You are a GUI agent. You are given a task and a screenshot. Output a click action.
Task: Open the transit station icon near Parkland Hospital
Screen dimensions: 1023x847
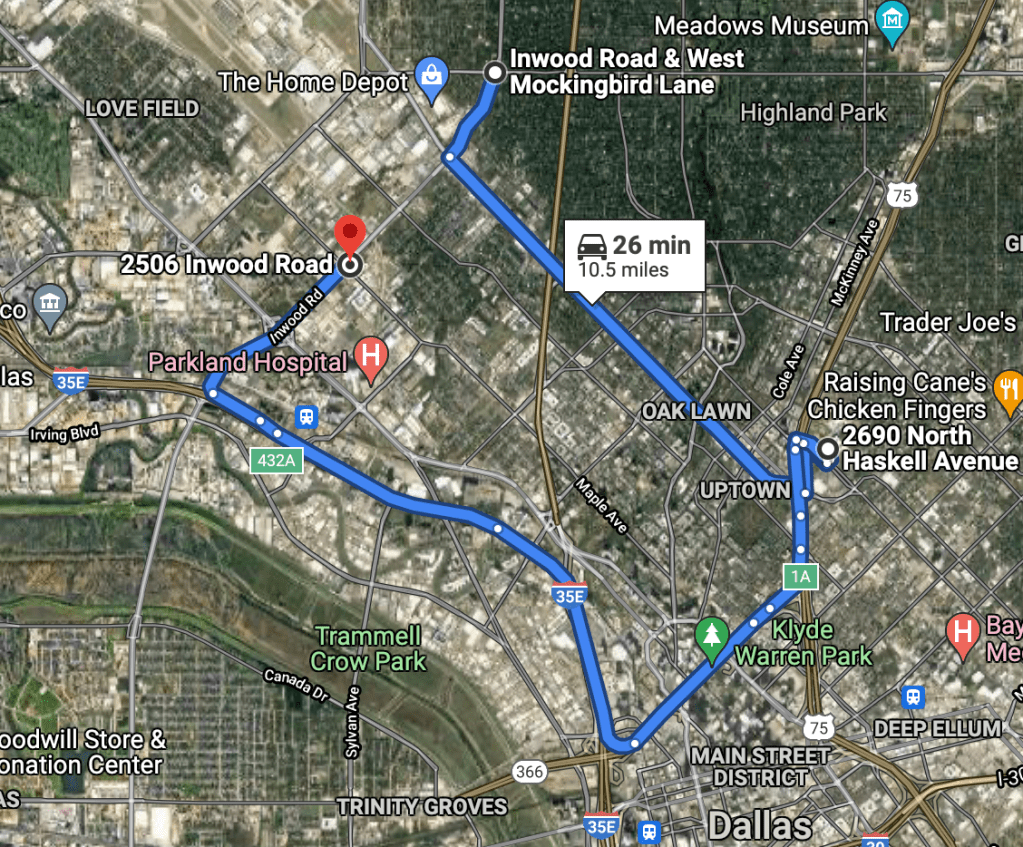(x=308, y=417)
